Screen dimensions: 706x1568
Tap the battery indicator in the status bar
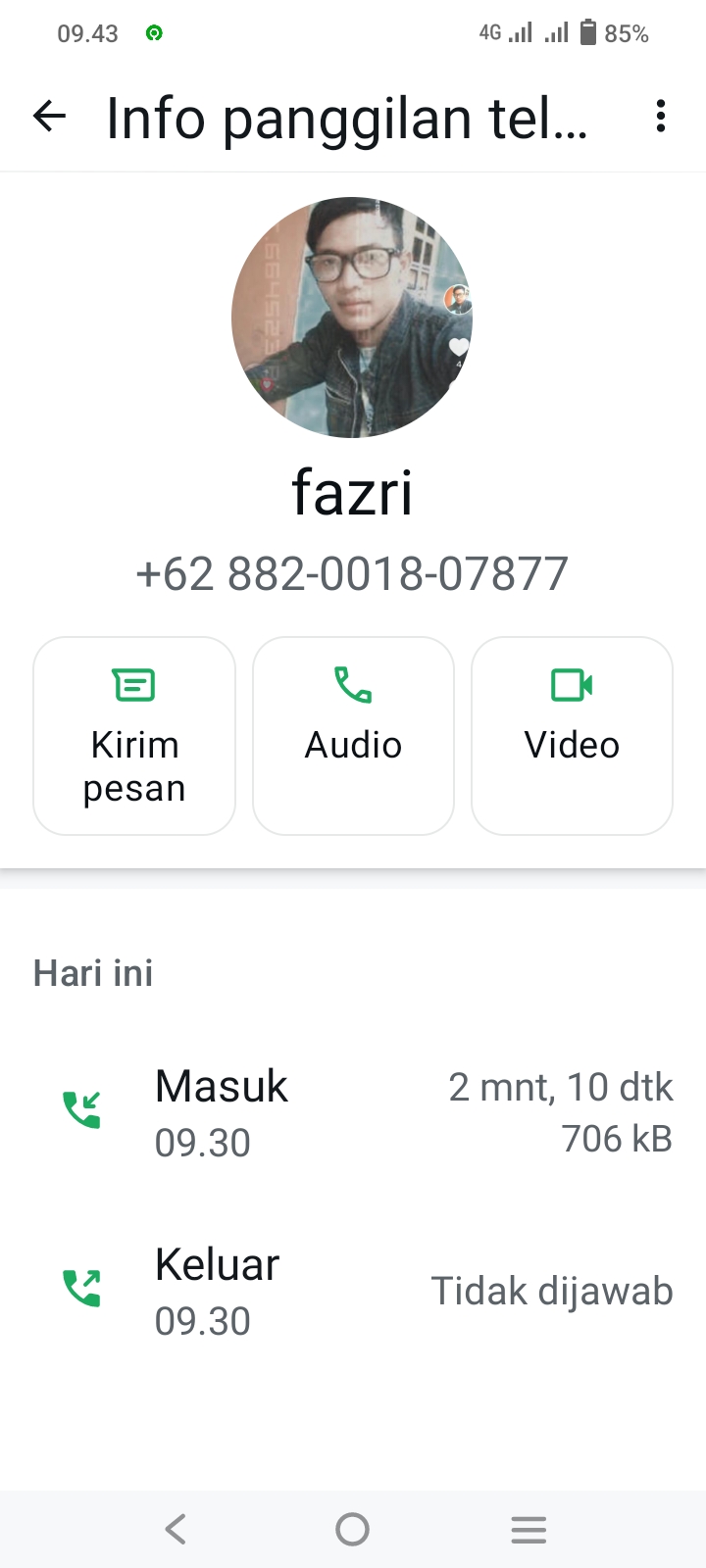[588, 32]
